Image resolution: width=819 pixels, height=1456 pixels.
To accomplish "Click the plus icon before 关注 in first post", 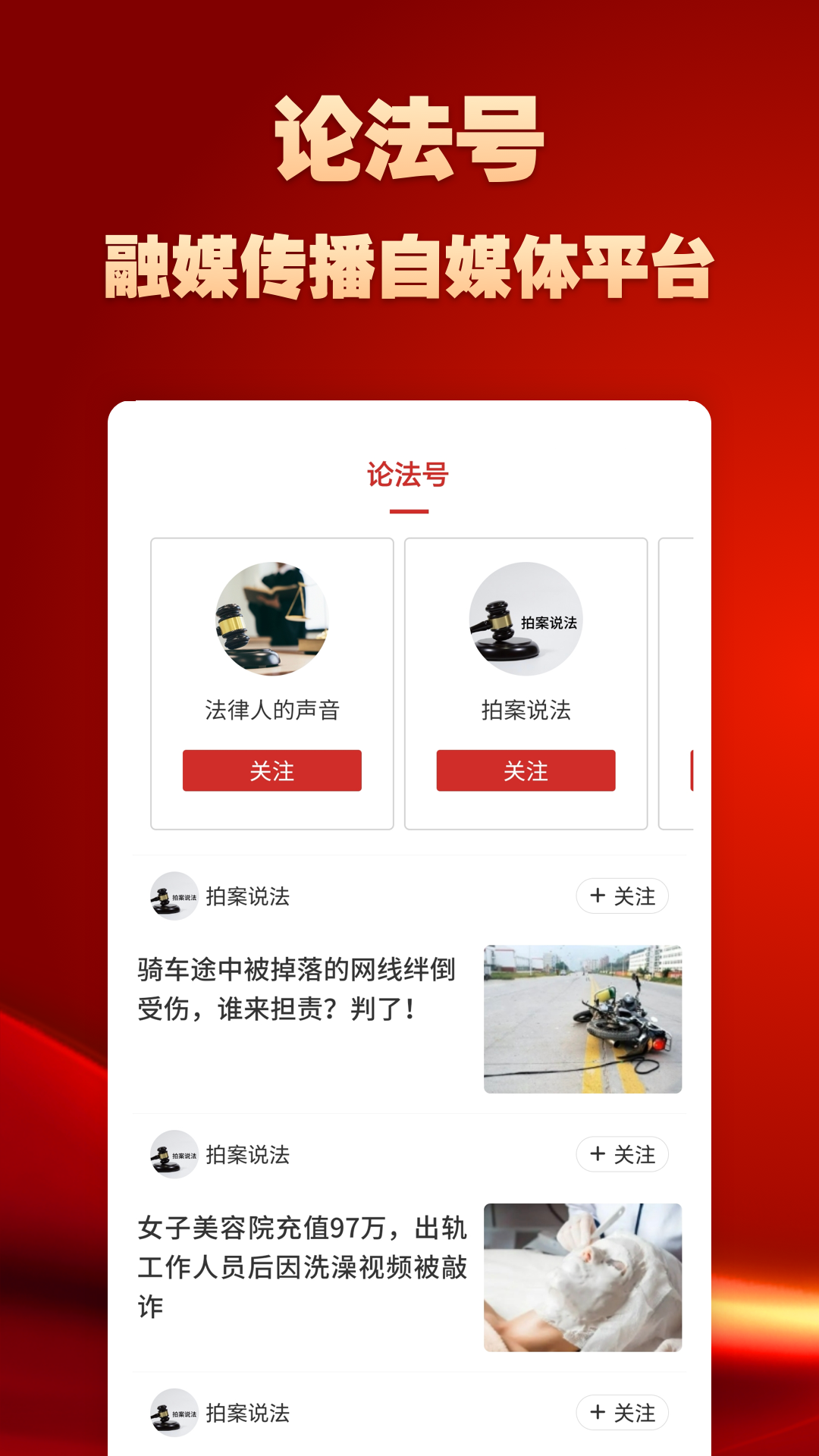I will click(599, 896).
